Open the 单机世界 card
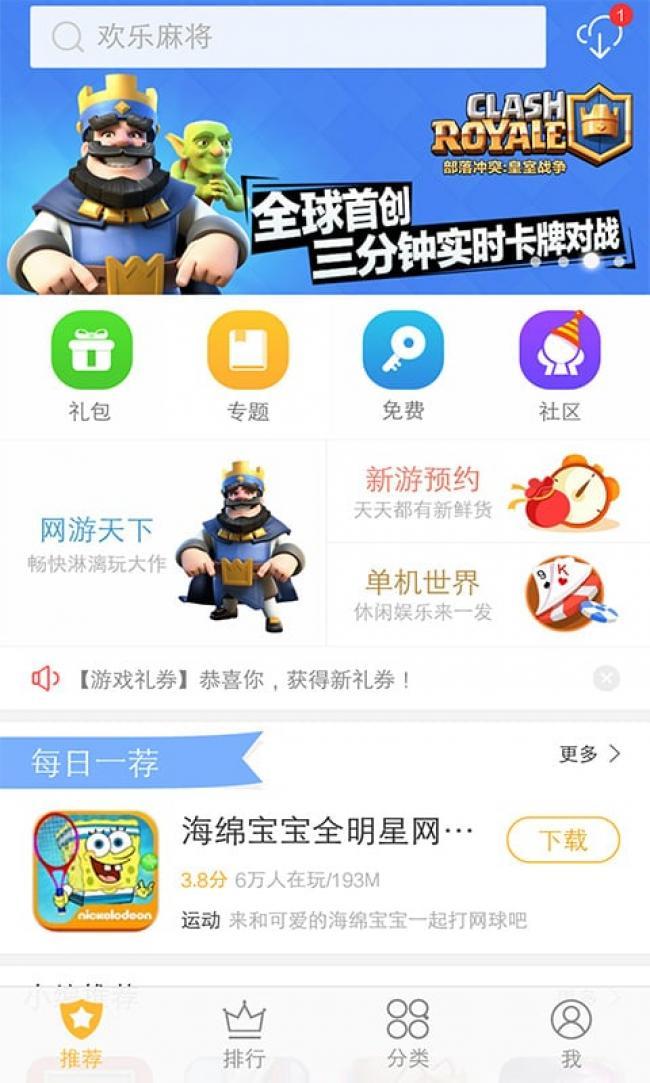The height and width of the screenshot is (1083, 650). pyautogui.click(x=488, y=594)
